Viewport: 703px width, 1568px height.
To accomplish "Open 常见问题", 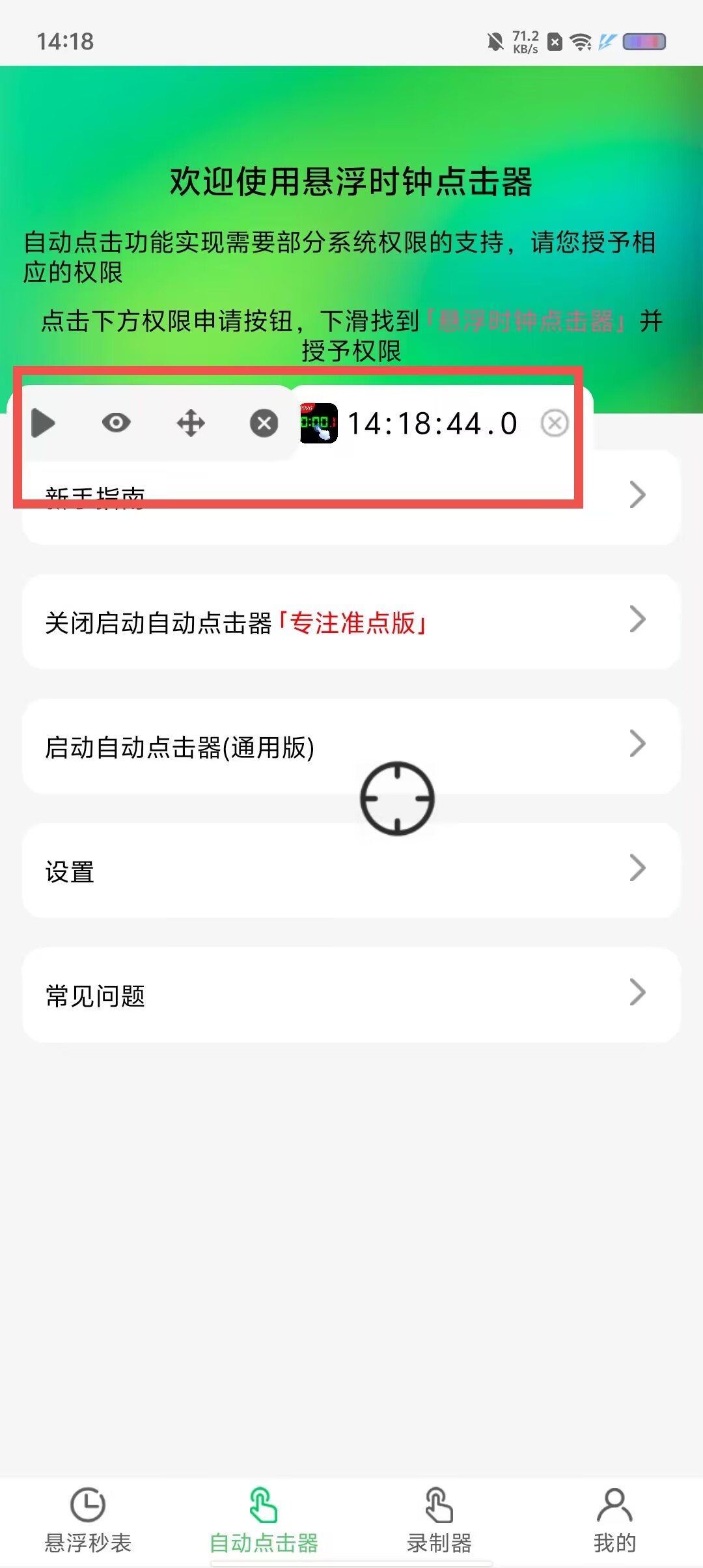I will [x=351, y=995].
